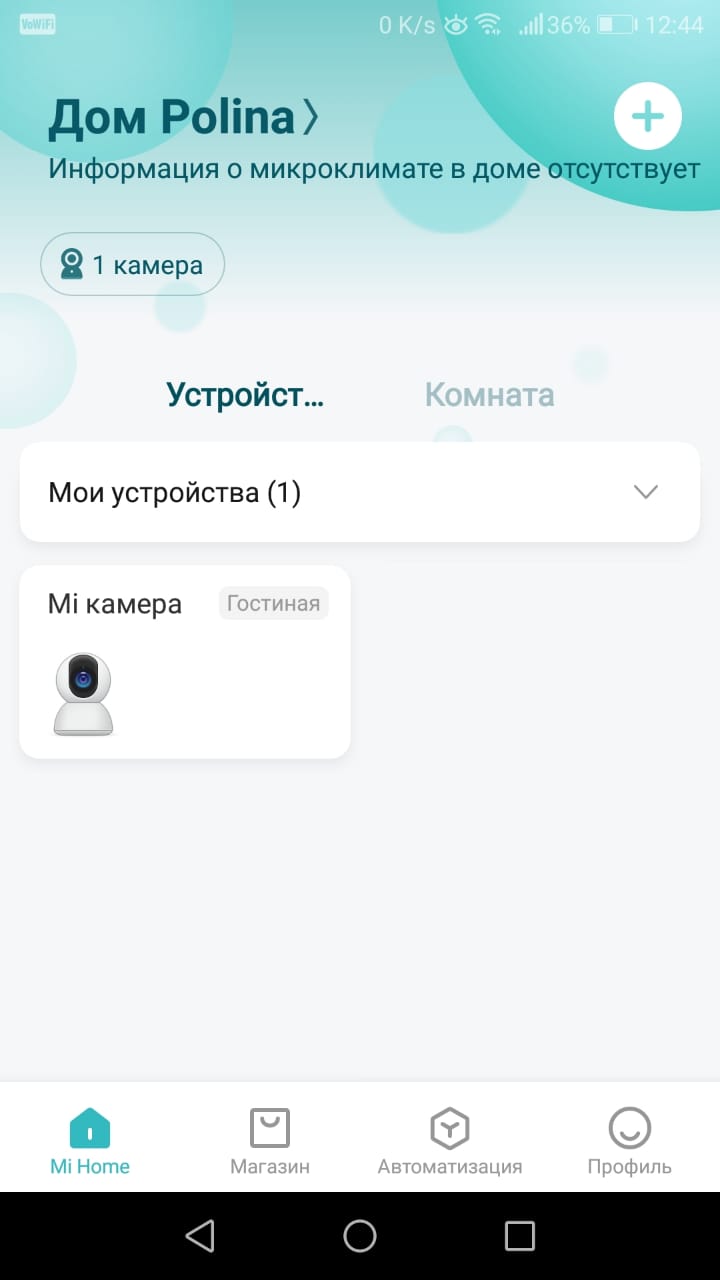Open the Mi камера device card
The image size is (720, 1280).
[x=185, y=661]
